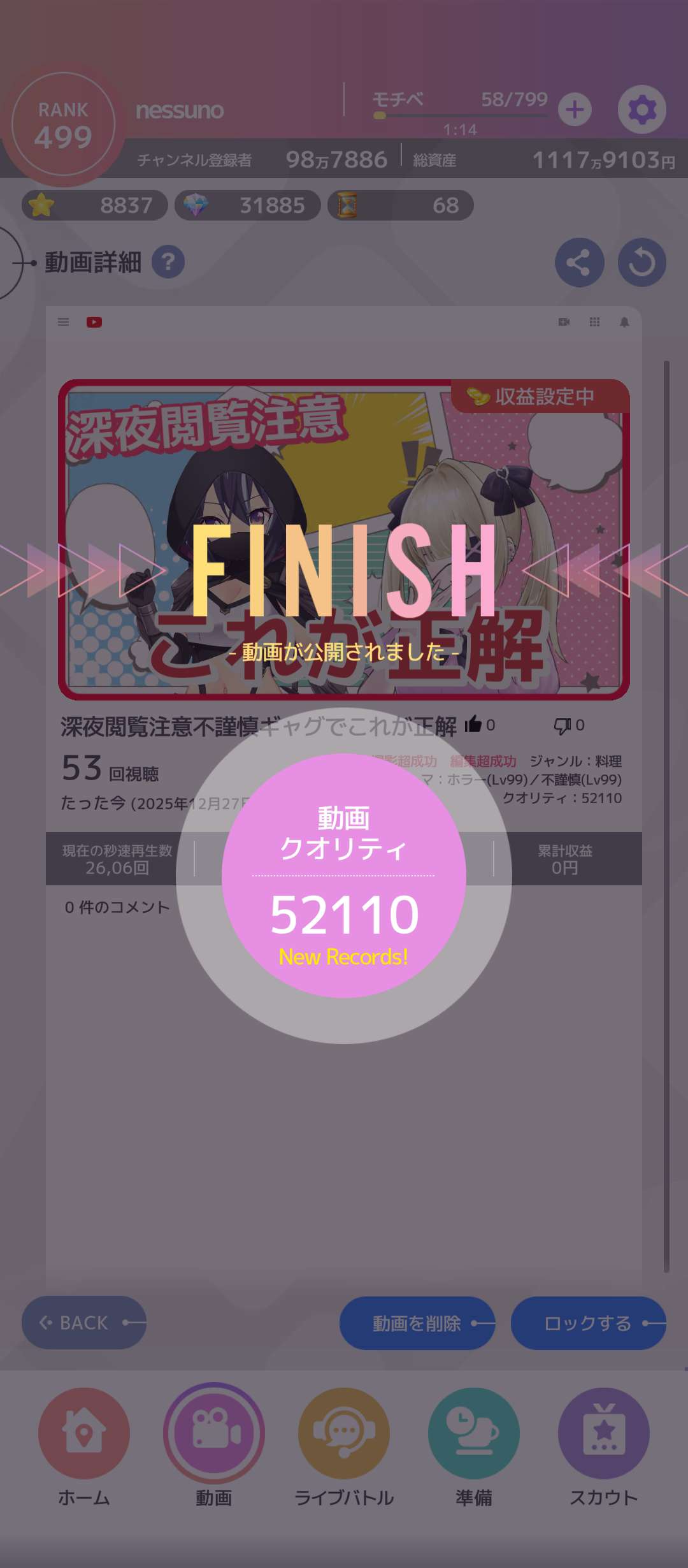This screenshot has width=688, height=1568.
Task: Share this video's details
Action: [579, 262]
